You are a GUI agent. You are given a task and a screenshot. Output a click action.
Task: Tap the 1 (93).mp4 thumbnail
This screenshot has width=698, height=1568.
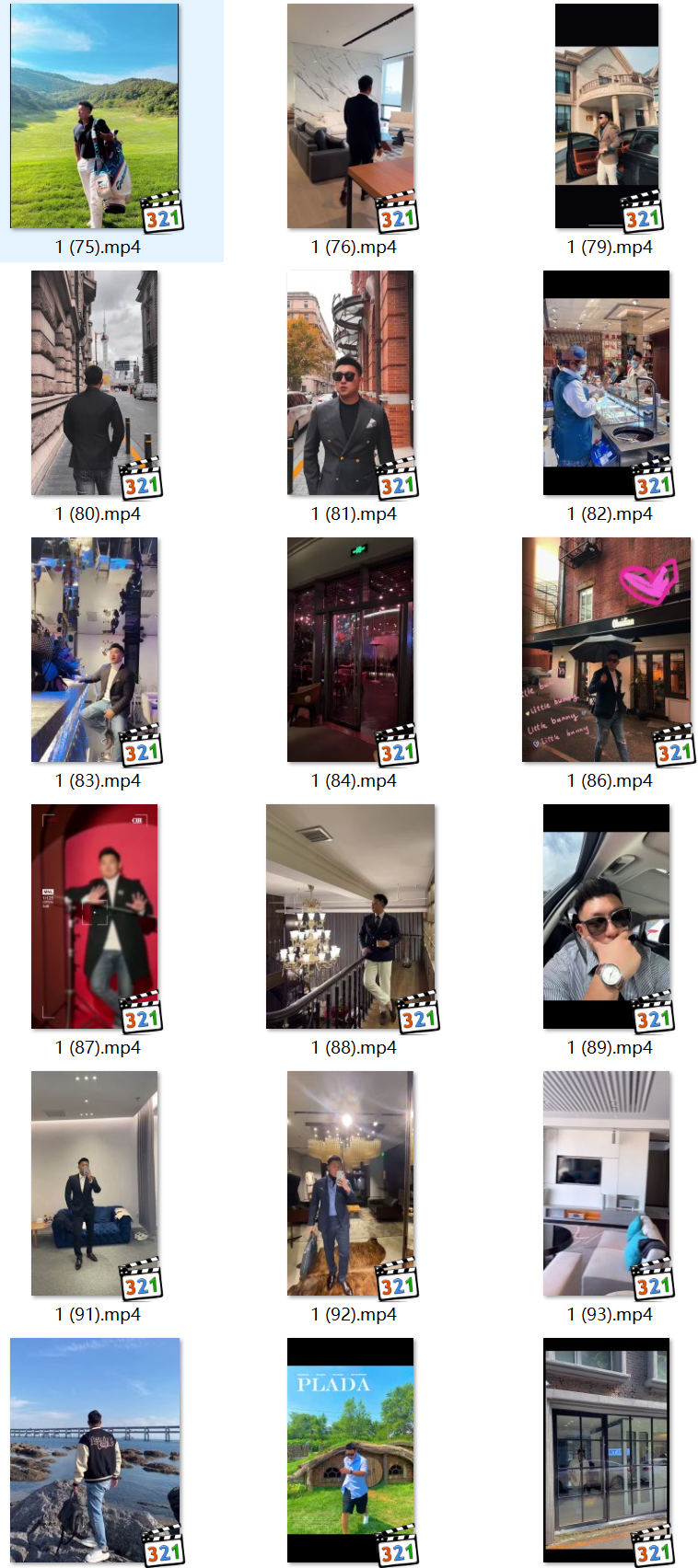click(x=607, y=1183)
